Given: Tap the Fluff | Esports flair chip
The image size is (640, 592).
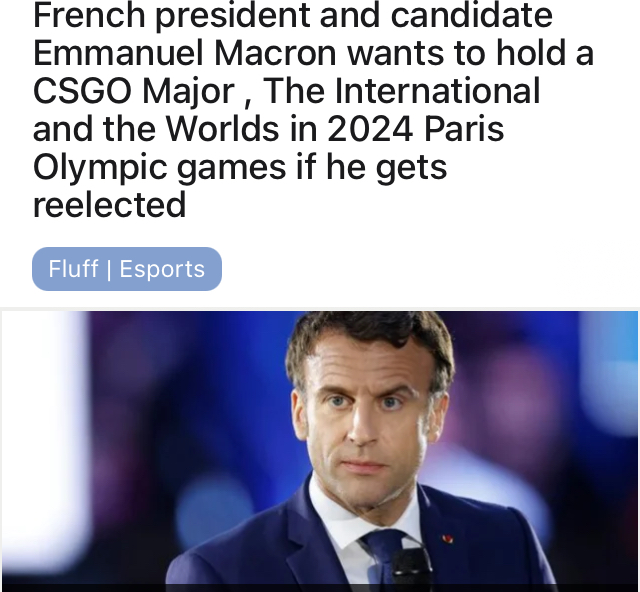Looking at the screenshot, I should pyautogui.click(x=126, y=269).
